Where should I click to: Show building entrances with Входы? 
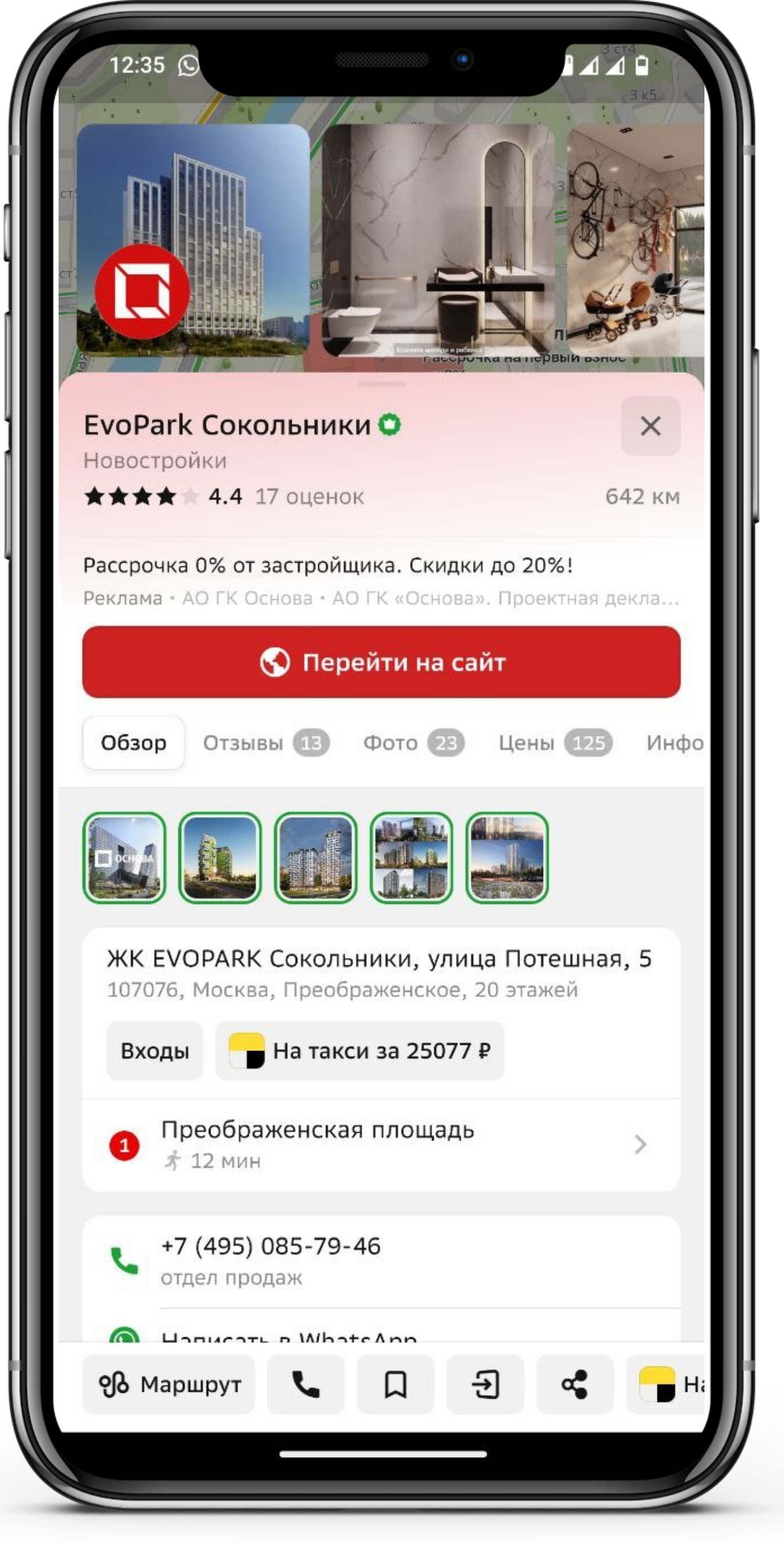pyautogui.click(x=155, y=1051)
